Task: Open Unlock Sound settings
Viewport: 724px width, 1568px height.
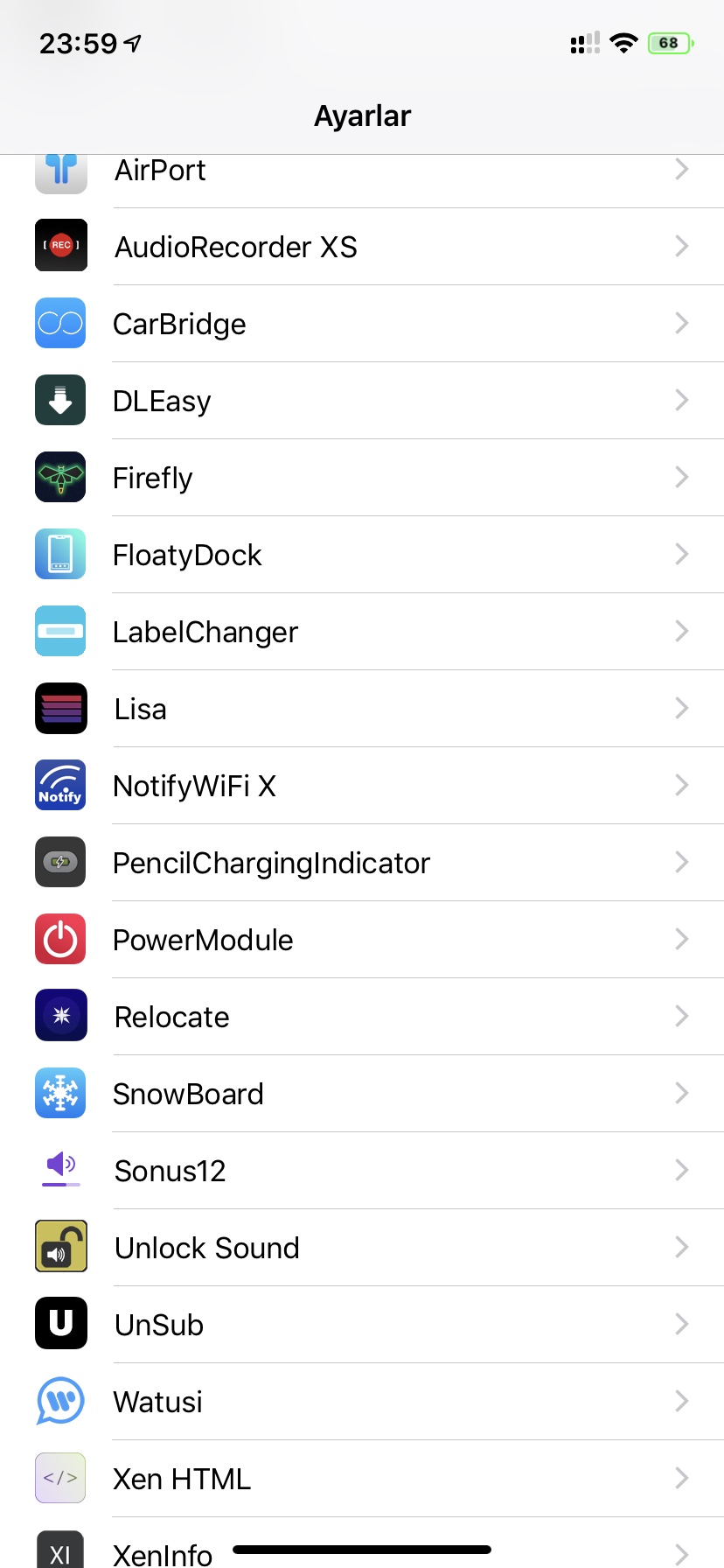Action: (362, 1248)
